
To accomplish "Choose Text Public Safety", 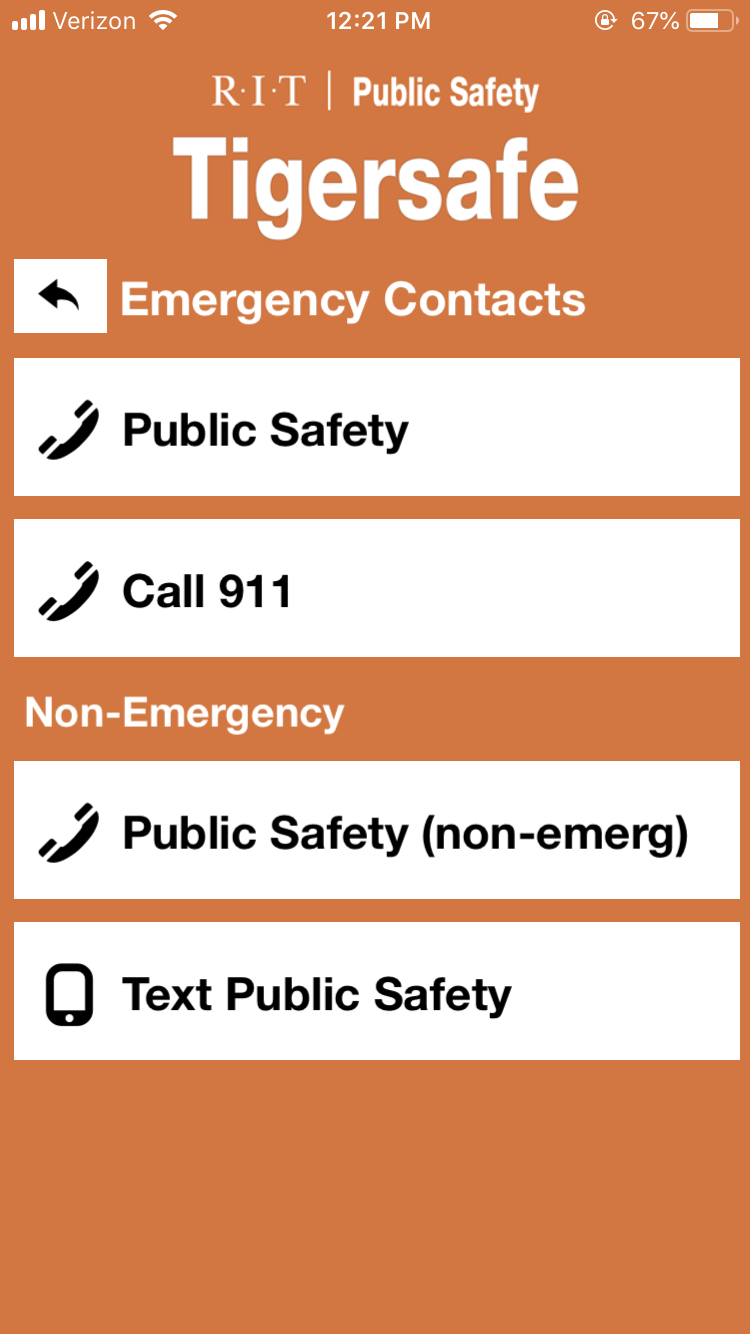I will pos(376,991).
